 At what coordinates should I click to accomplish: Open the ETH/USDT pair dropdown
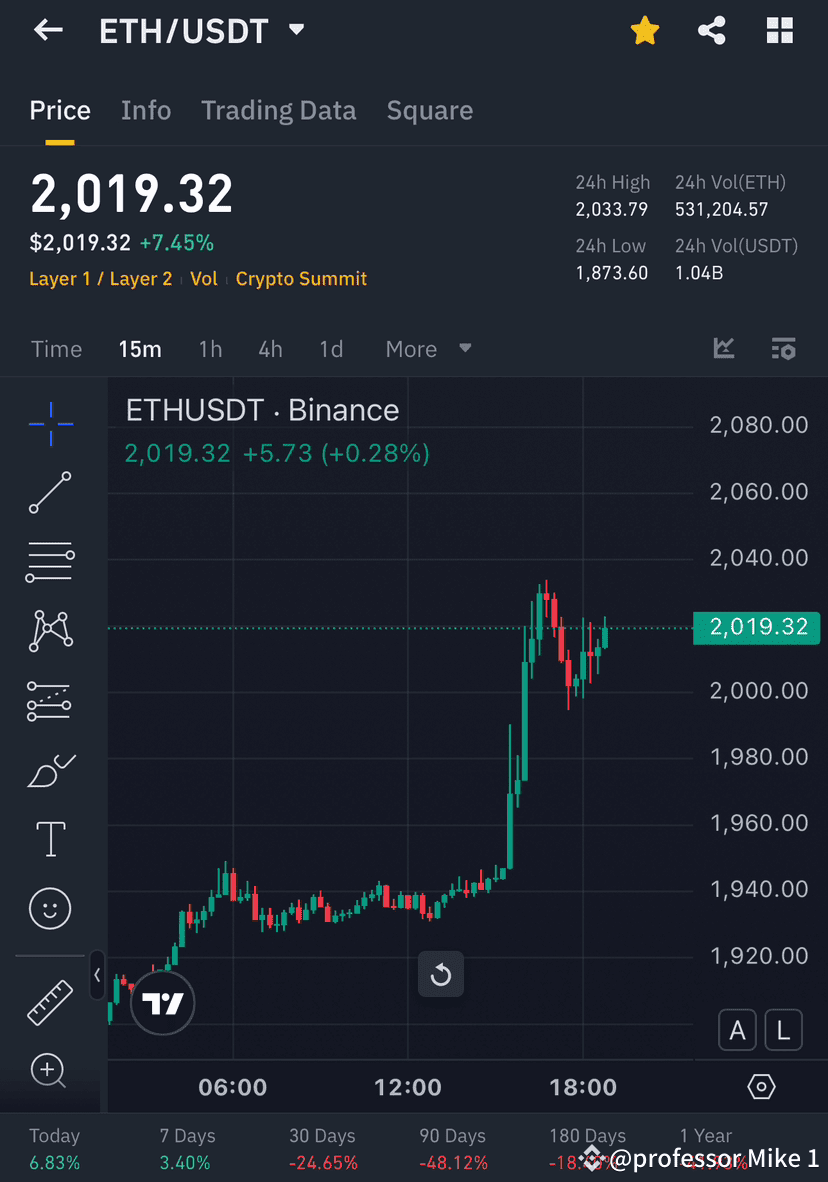[x=296, y=30]
